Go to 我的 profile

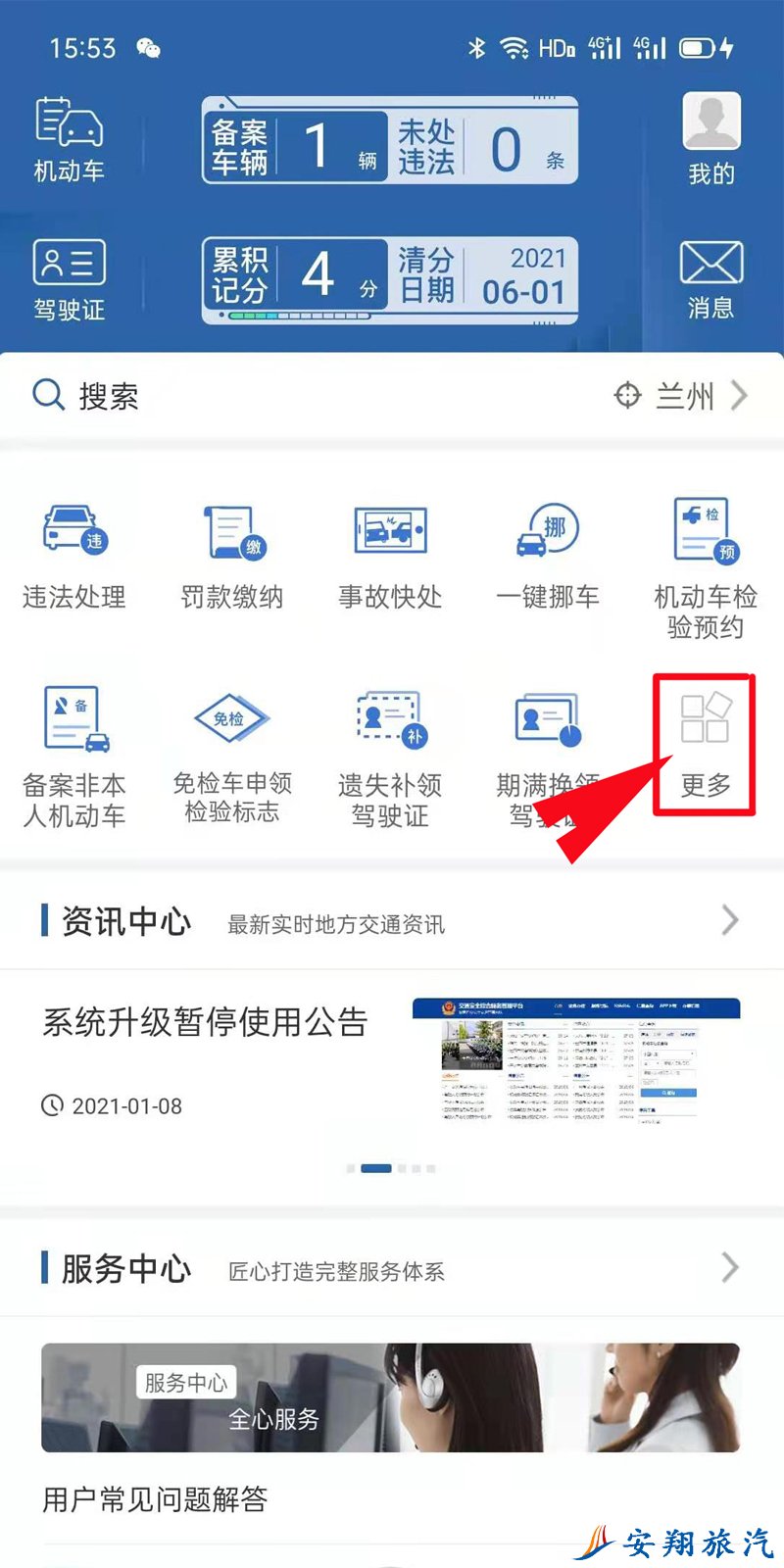click(x=710, y=138)
